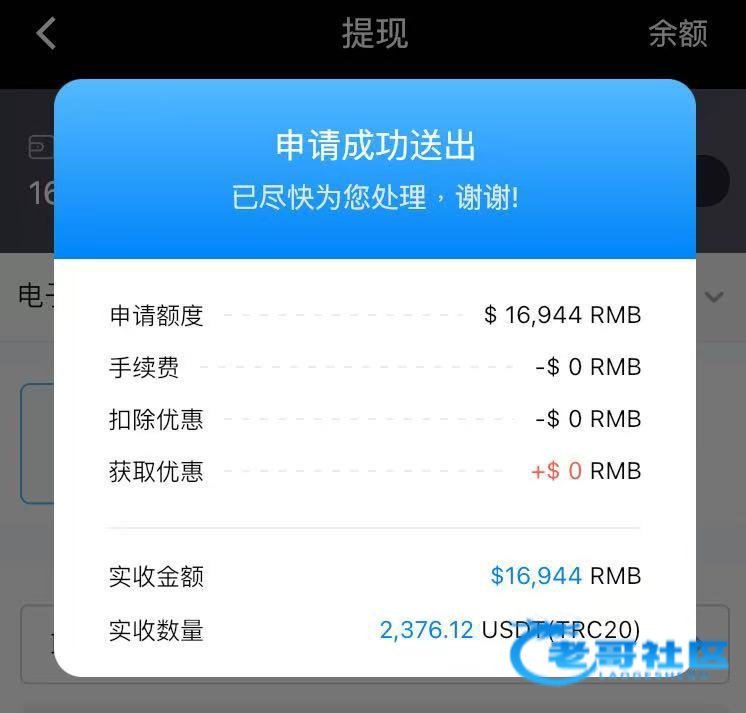Expand the dropdown chevron behind the dialog

714,297
